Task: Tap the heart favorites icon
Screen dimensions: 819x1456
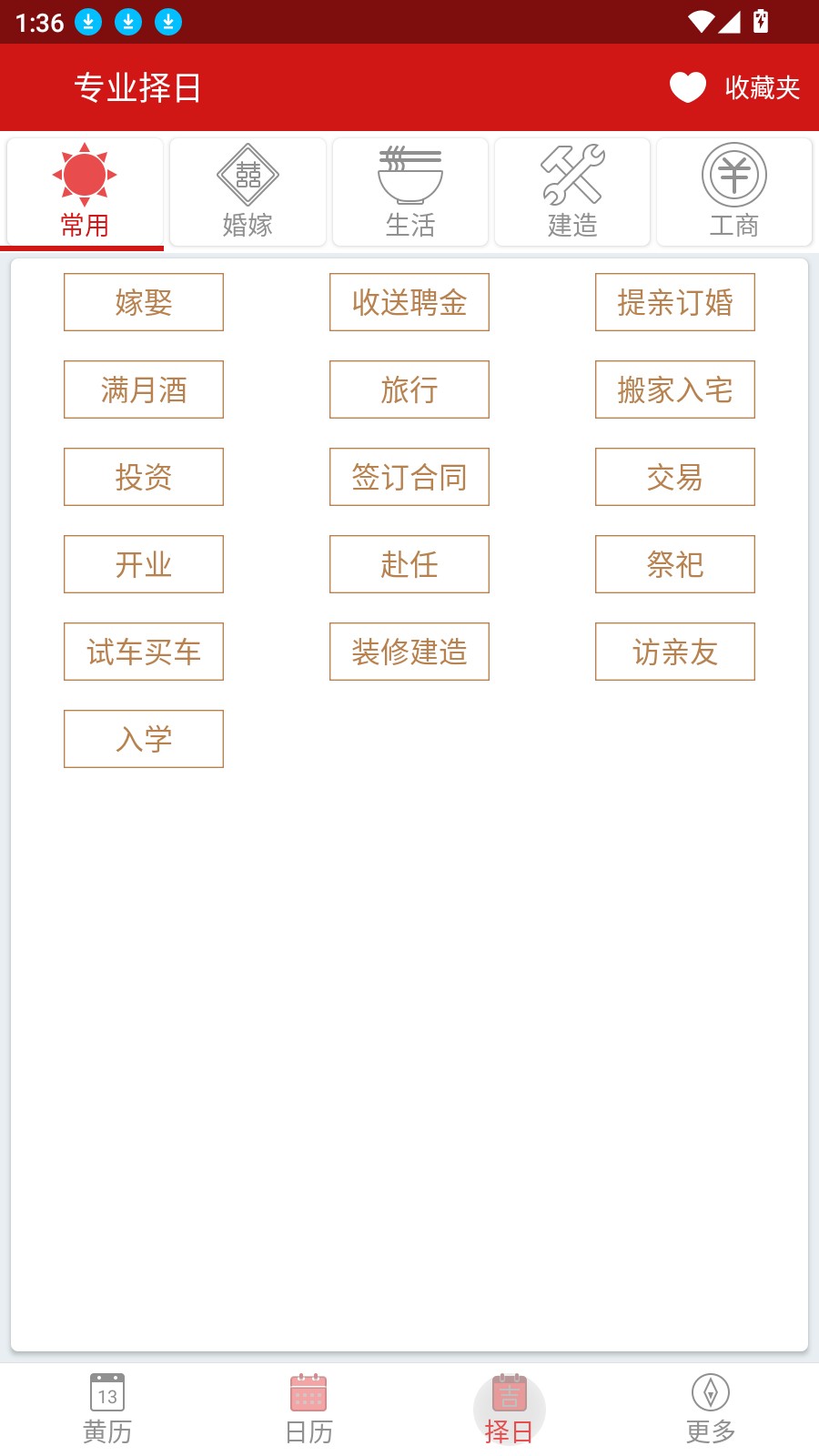Action: click(x=685, y=87)
